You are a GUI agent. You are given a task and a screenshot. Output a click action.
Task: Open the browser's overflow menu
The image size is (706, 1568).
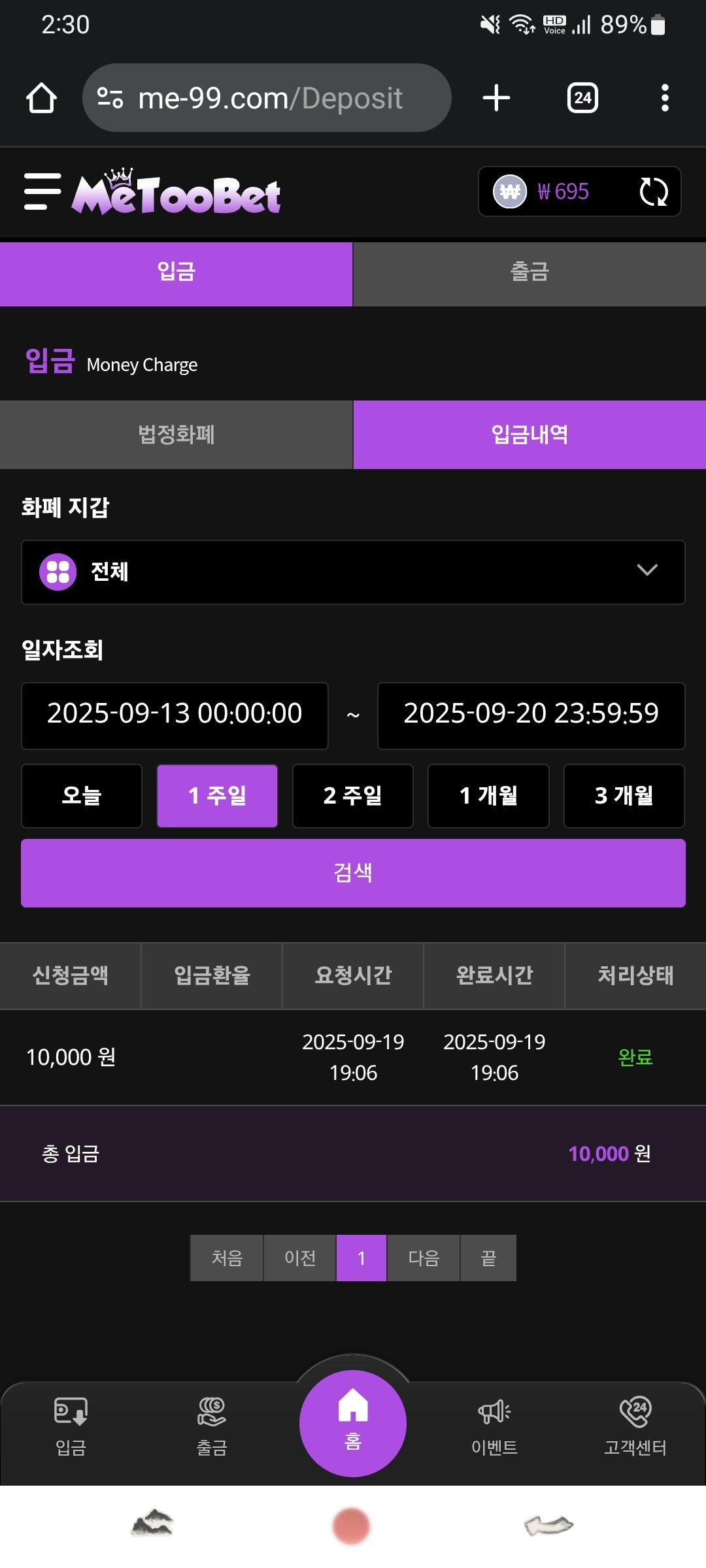(x=665, y=98)
